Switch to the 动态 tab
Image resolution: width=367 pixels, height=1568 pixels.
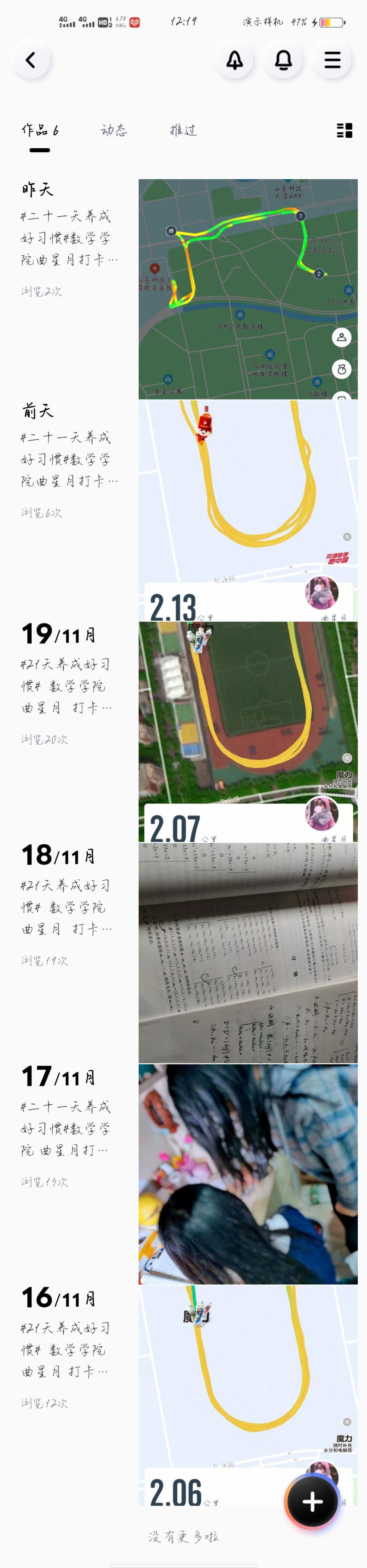114,130
